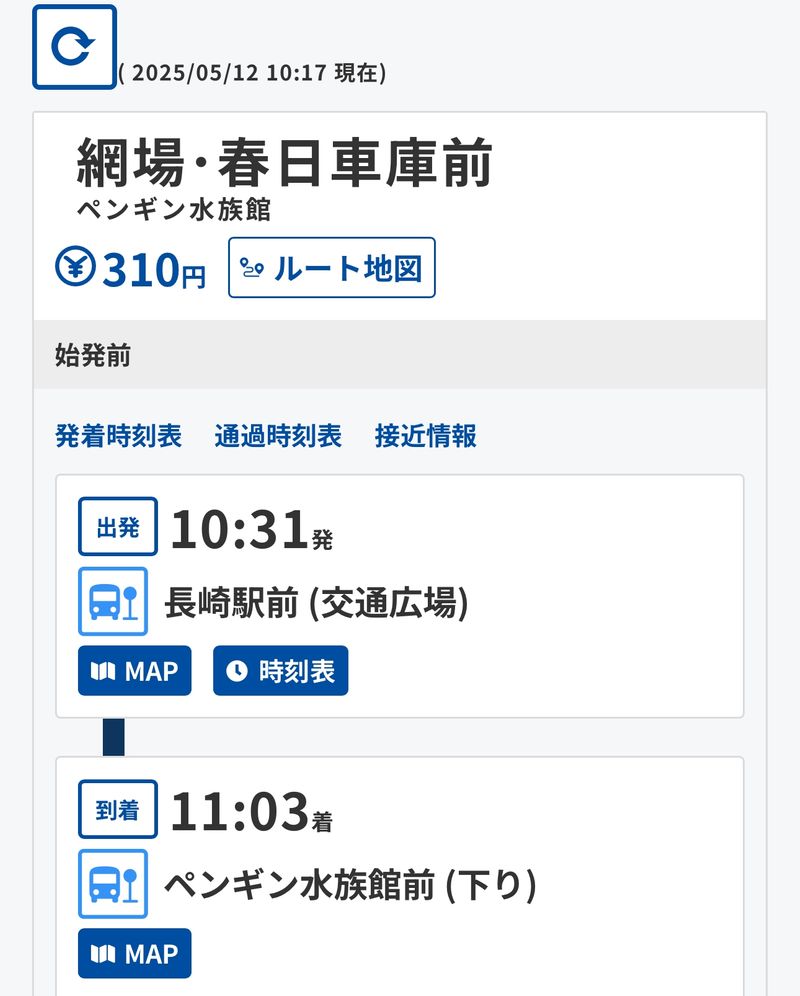This screenshot has width=800, height=996.
Task: Open MAP for 長崎駅前 (交通広場)
Action: 134,671
